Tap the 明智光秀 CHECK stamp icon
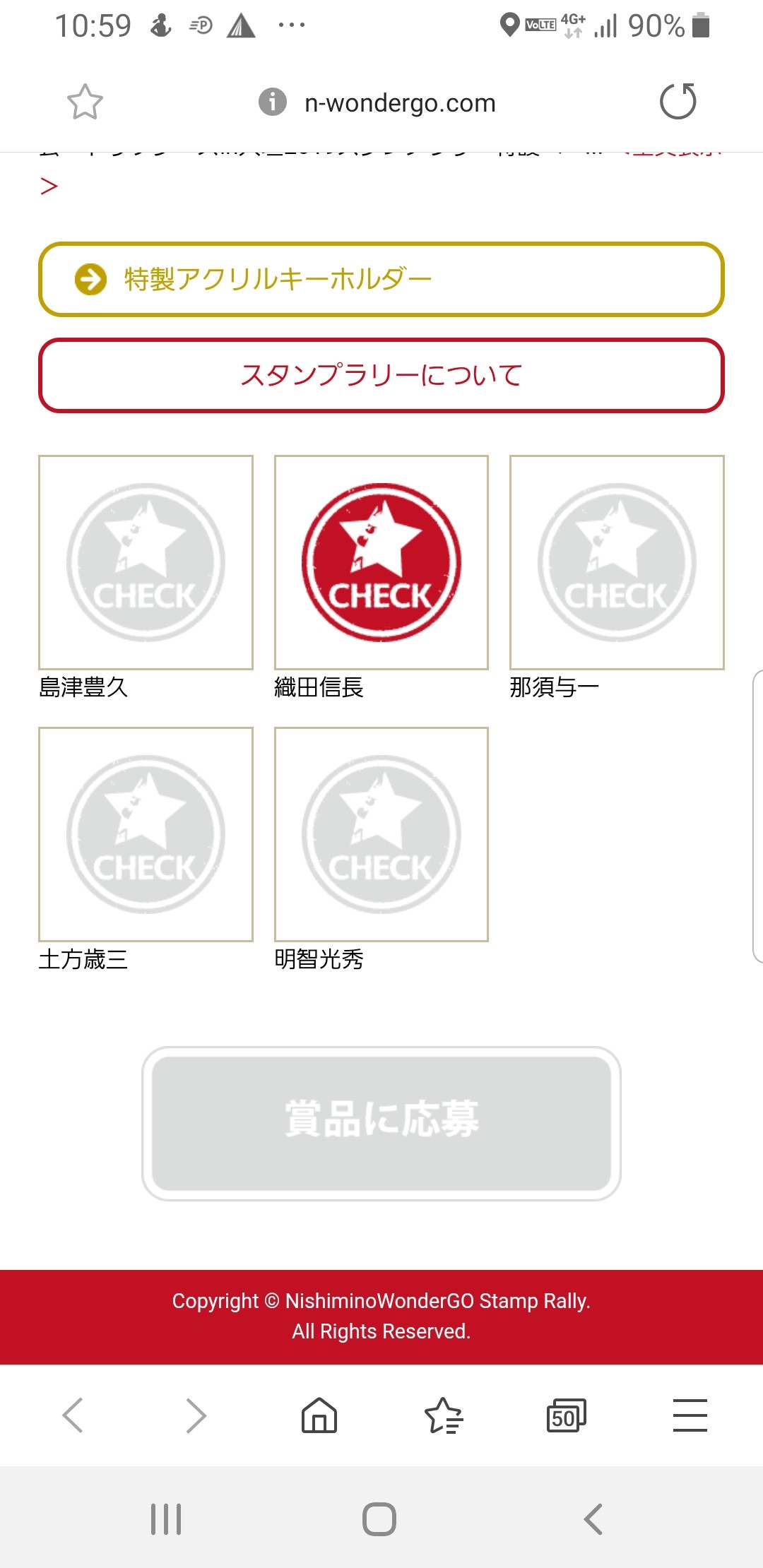763x1568 pixels. click(x=381, y=833)
